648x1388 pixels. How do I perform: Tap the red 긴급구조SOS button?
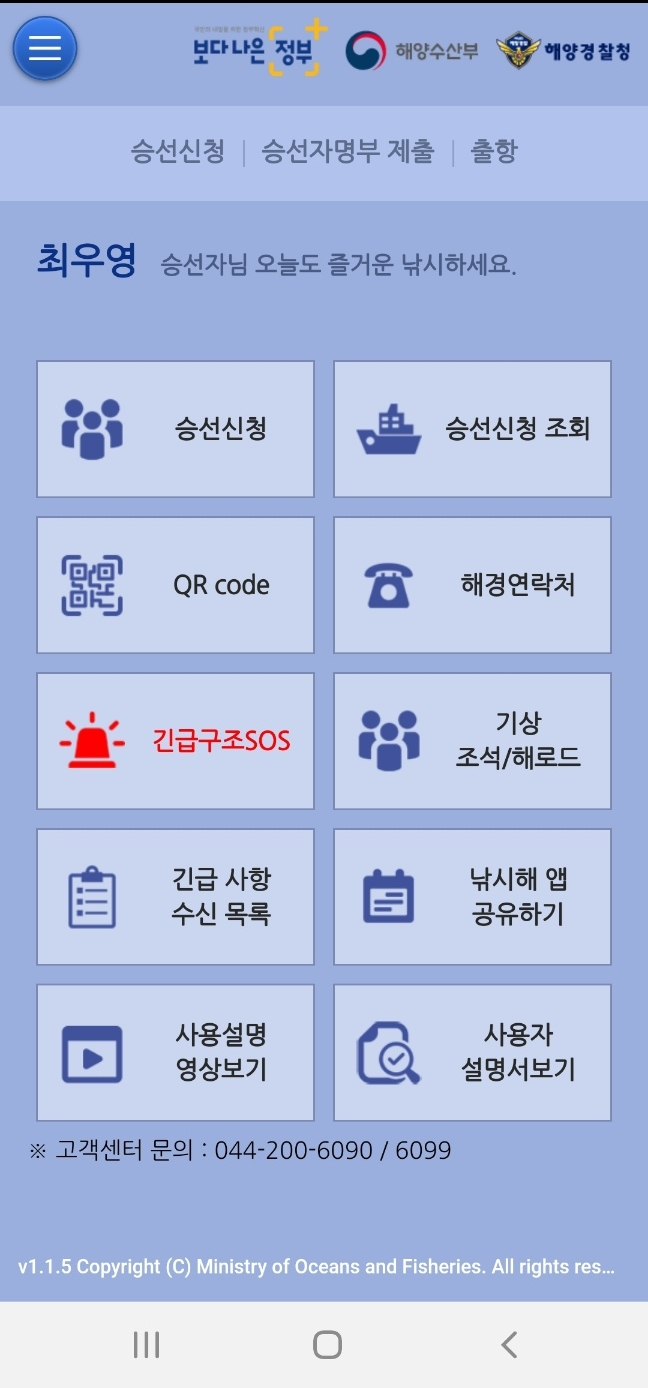175,741
